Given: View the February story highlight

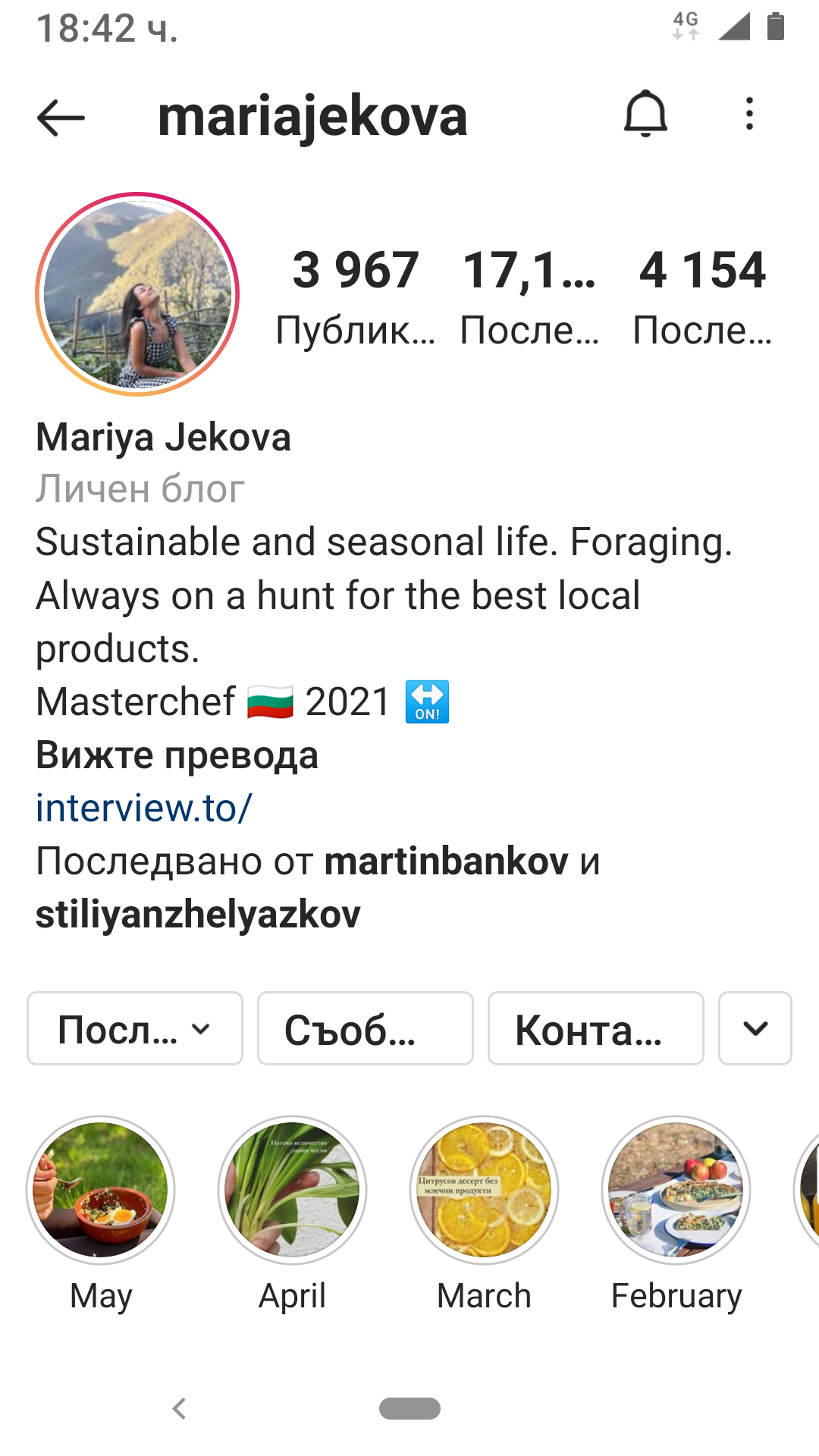Looking at the screenshot, I should point(676,1191).
